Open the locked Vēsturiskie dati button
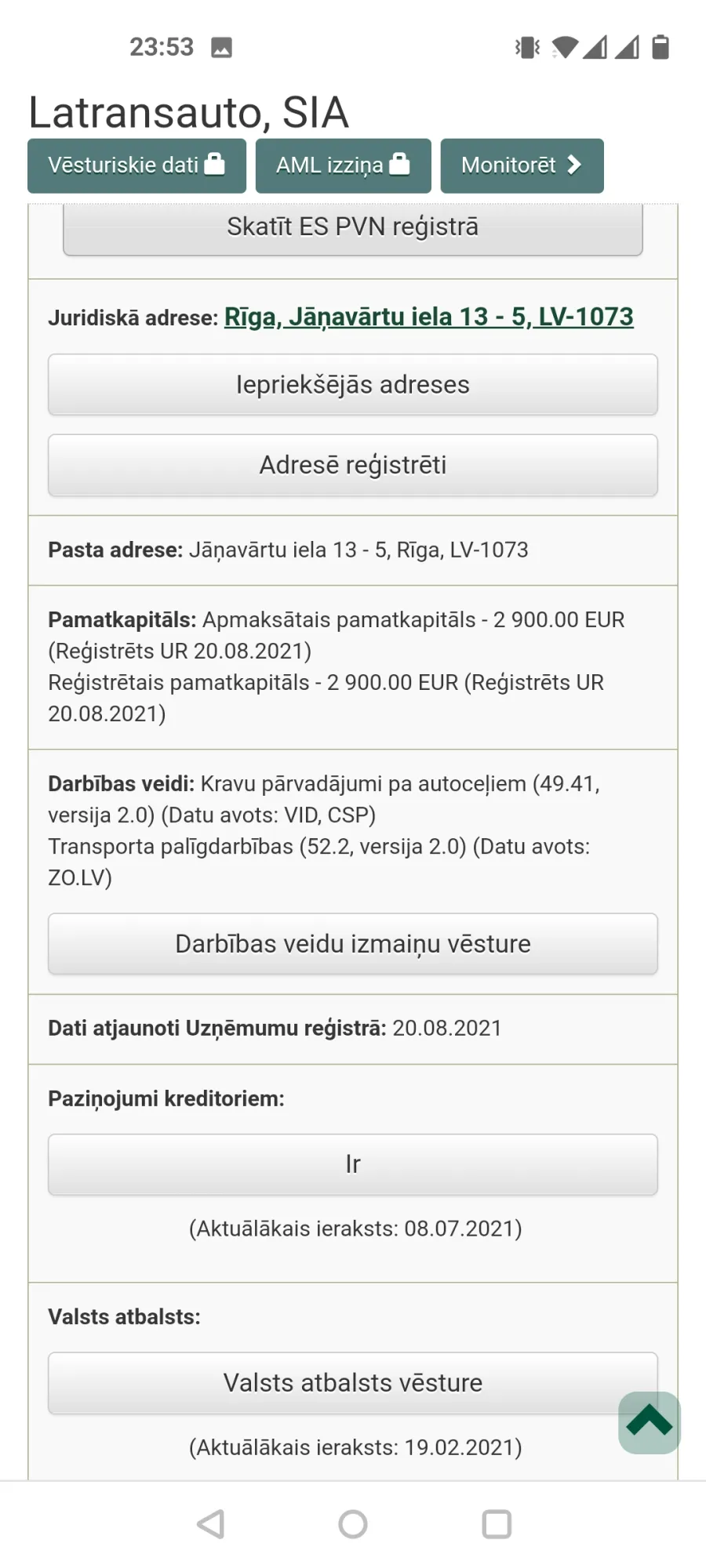The image size is (706, 1568). (136, 165)
